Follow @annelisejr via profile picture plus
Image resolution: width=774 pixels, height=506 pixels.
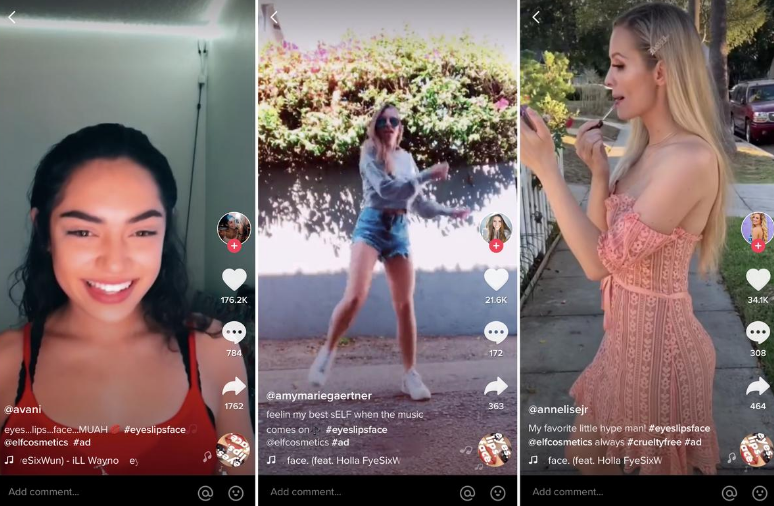[757, 246]
